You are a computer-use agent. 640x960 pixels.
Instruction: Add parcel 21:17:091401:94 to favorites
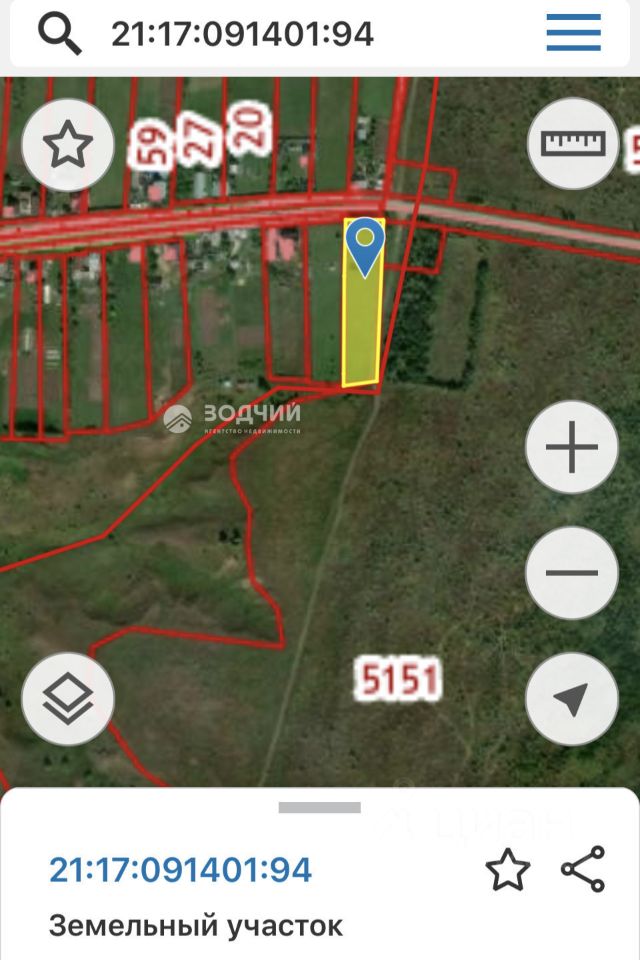pyautogui.click(x=507, y=870)
